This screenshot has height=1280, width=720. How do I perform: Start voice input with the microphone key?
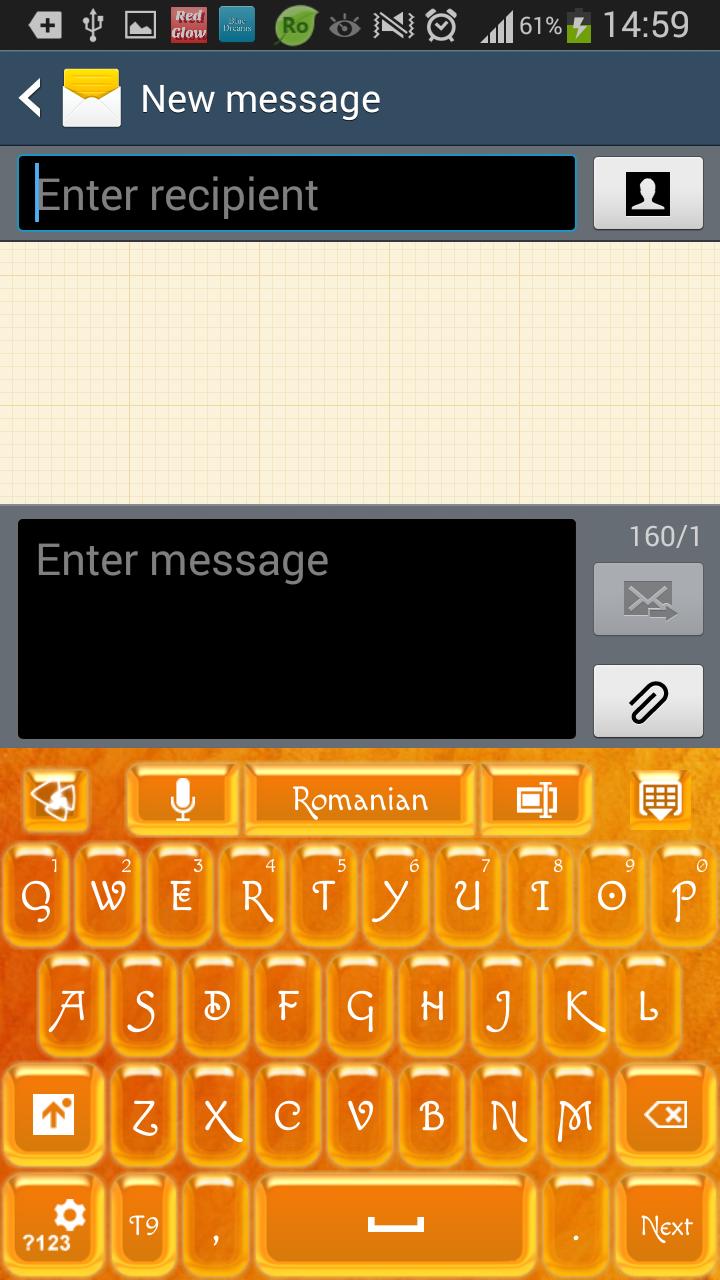(182, 800)
